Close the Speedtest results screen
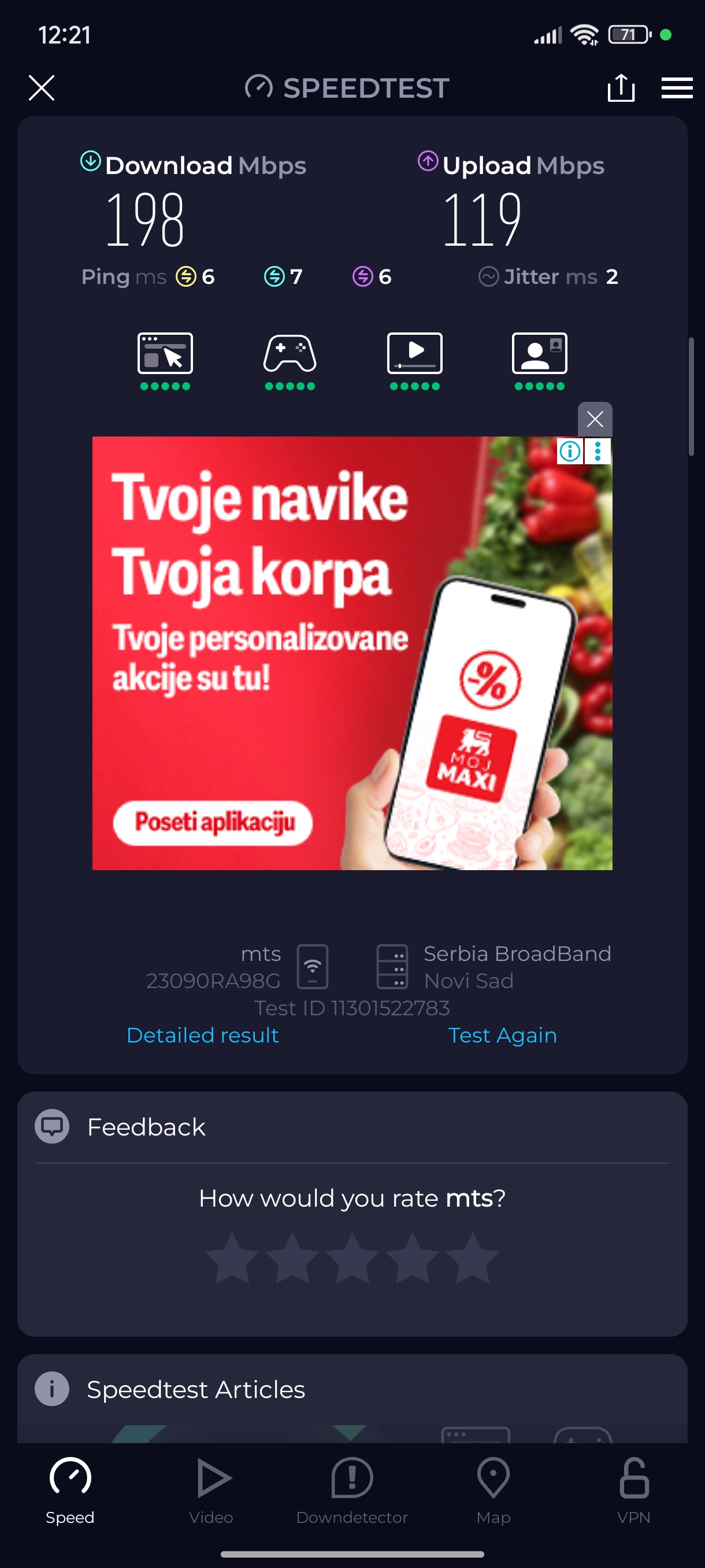705x1568 pixels. point(42,88)
